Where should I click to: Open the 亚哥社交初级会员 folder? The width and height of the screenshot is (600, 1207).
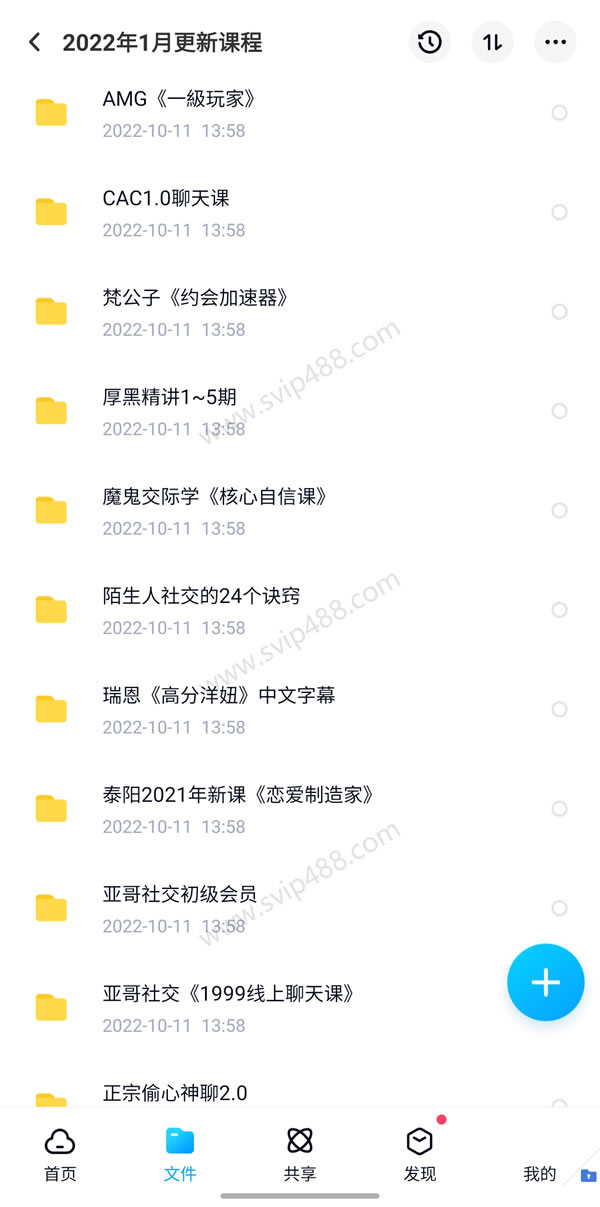pyautogui.click(x=300, y=908)
